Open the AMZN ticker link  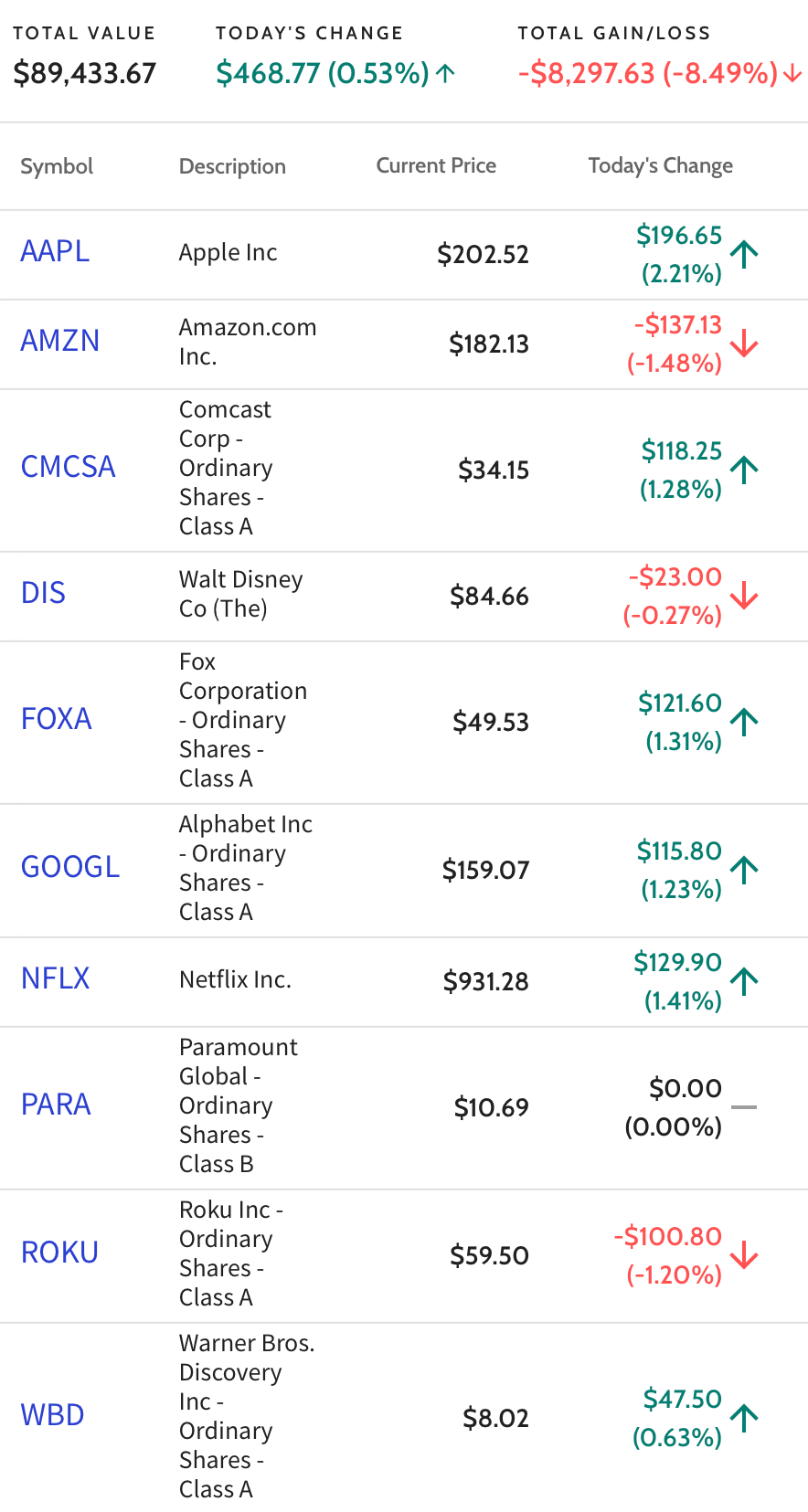(59, 341)
